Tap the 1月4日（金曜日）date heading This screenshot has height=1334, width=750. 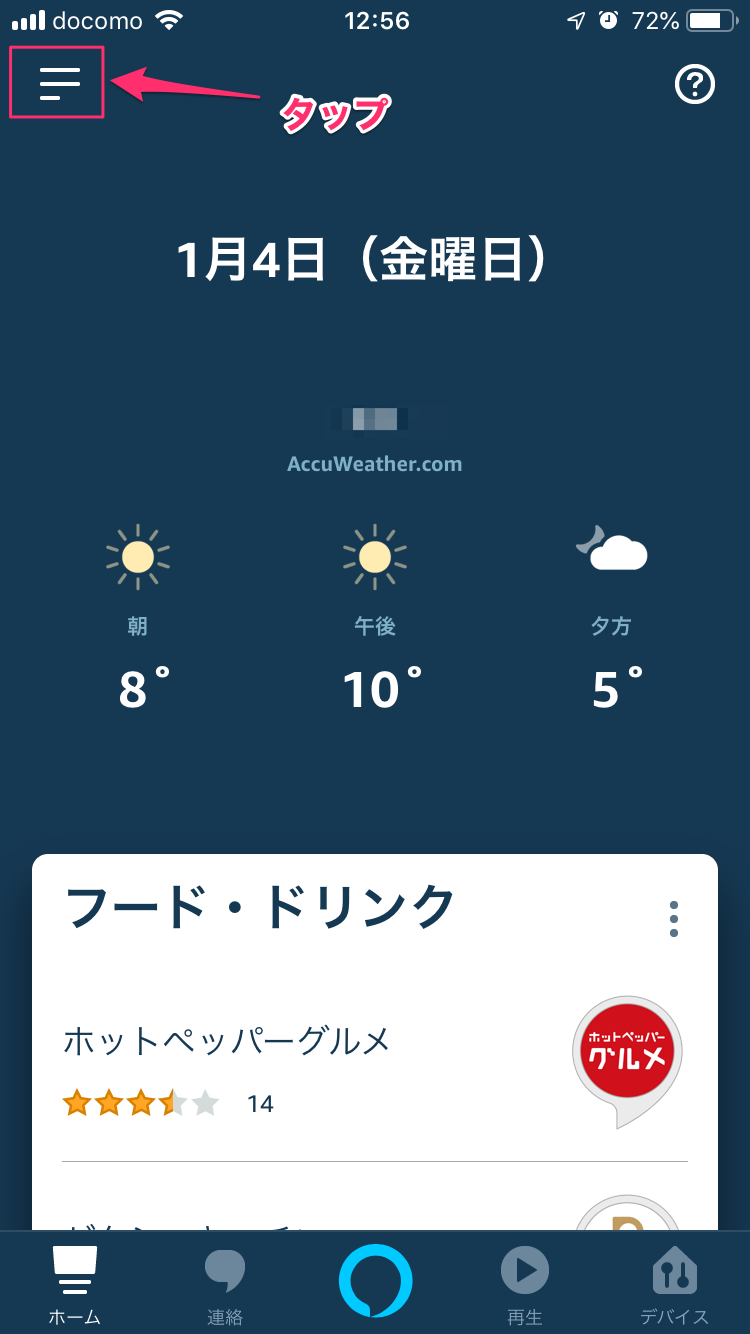point(375,260)
